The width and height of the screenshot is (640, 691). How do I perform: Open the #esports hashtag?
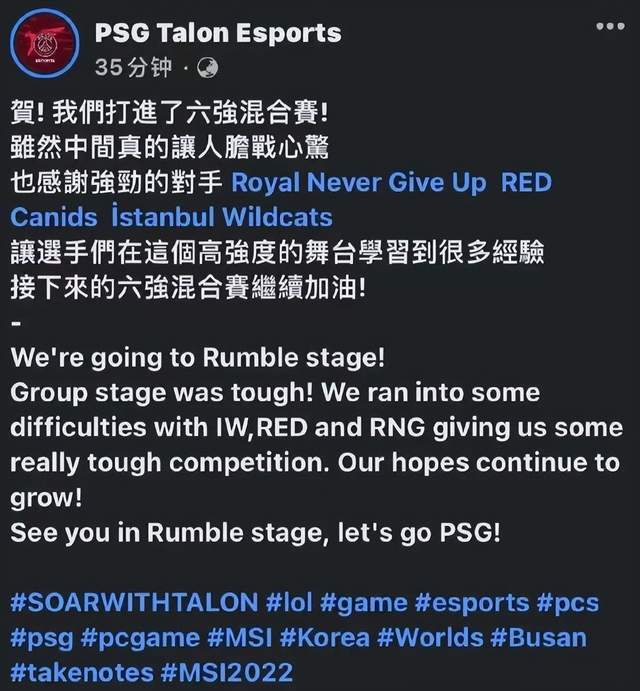coord(471,603)
